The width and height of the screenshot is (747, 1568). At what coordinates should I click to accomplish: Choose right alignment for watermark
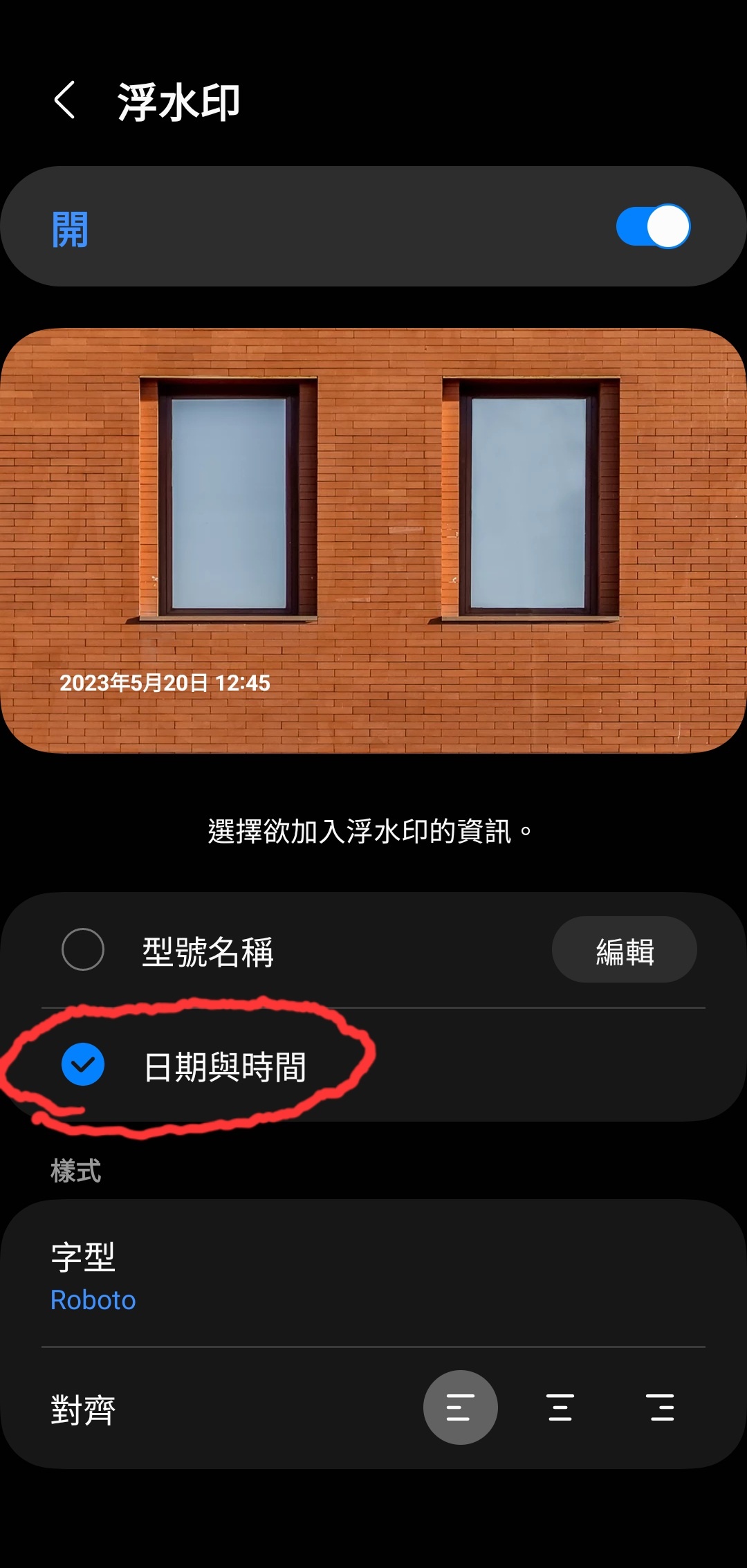(x=661, y=1407)
